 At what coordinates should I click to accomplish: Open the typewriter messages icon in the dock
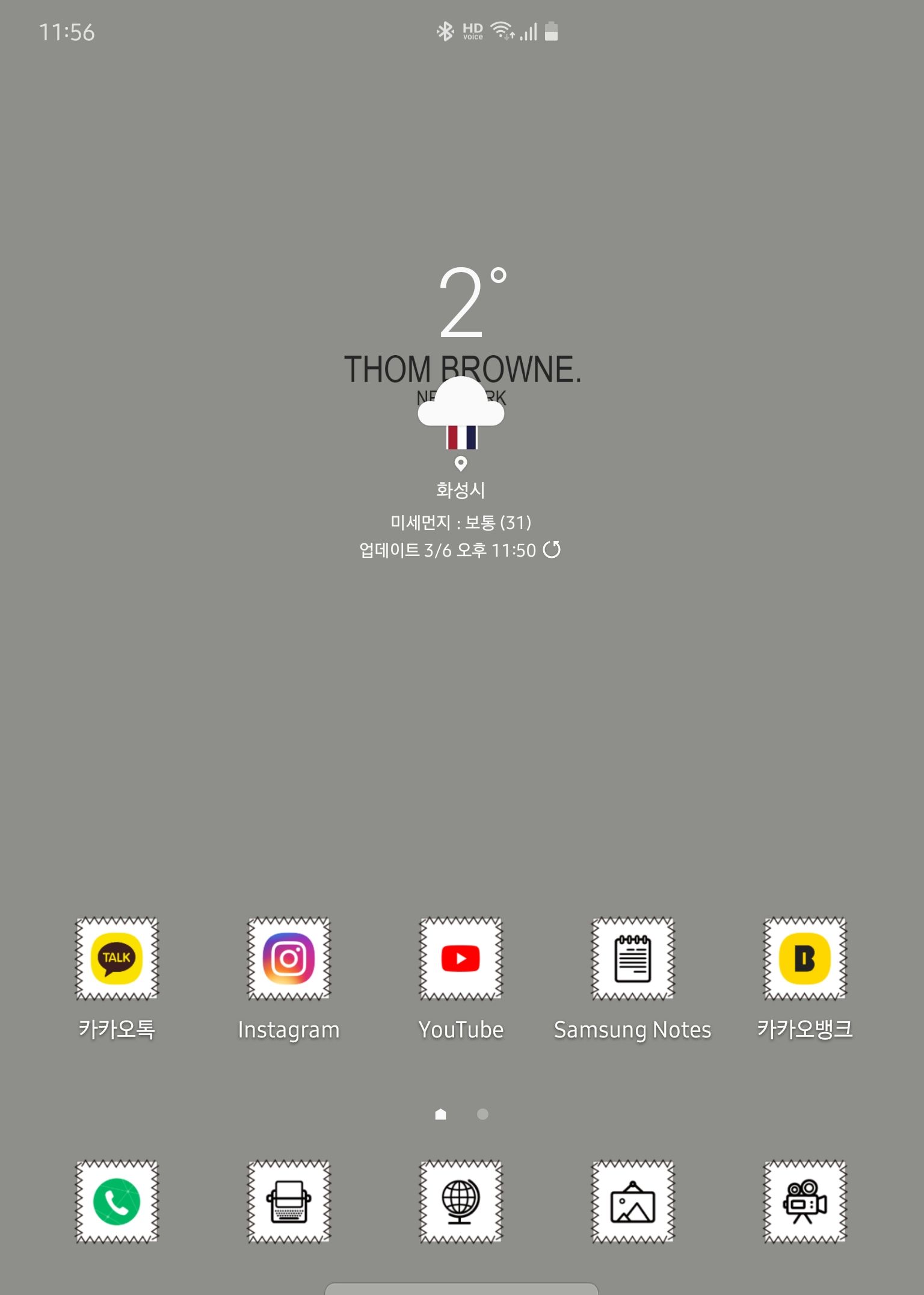[289, 1202]
